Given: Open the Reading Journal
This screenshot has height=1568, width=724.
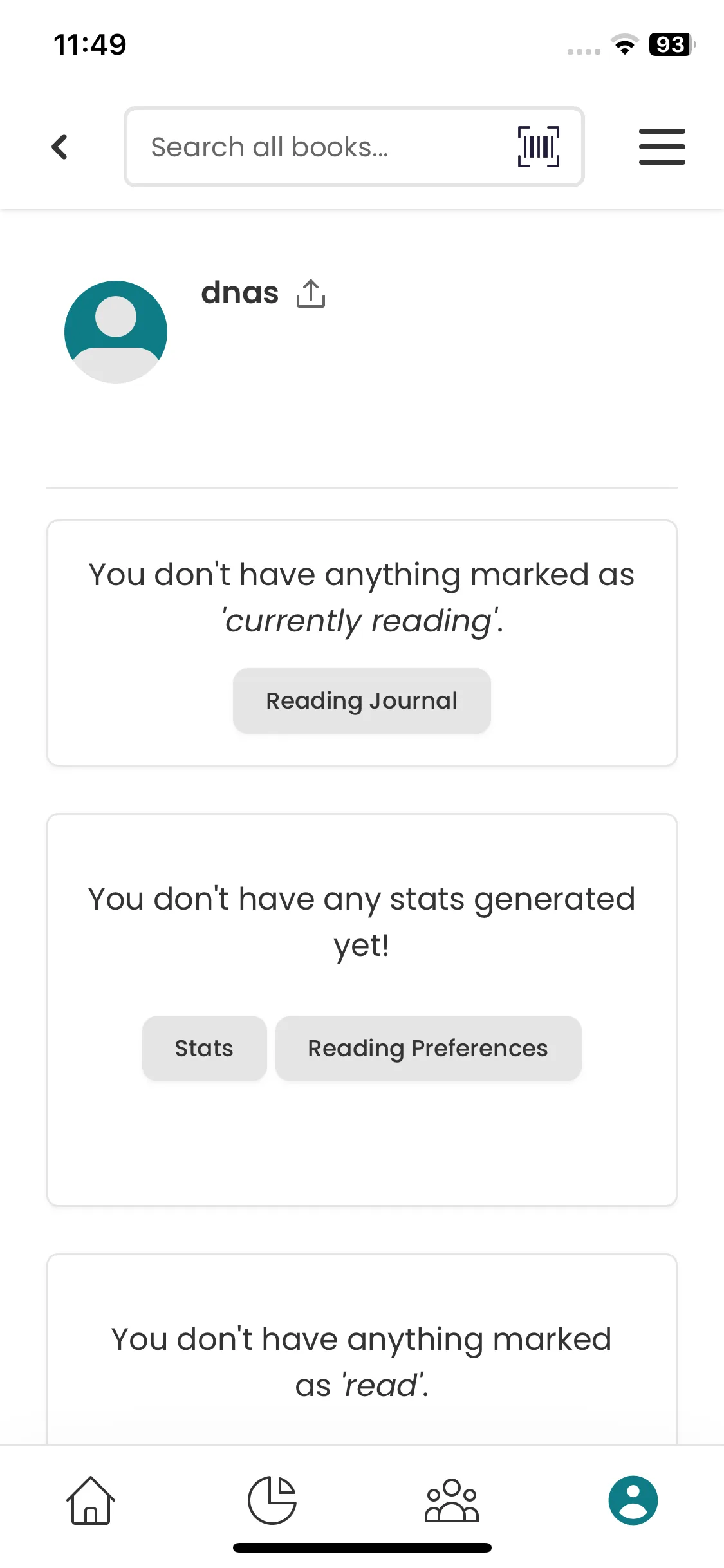Looking at the screenshot, I should pyautogui.click(x=362, y=700).
